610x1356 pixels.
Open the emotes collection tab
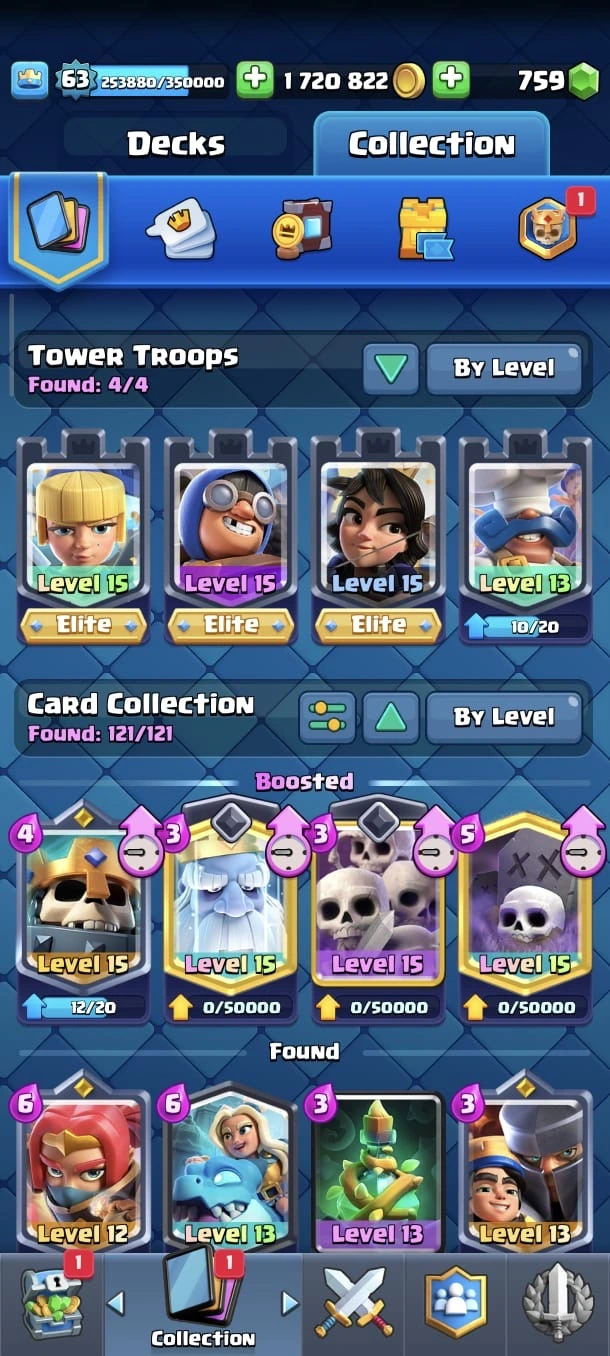186,229
